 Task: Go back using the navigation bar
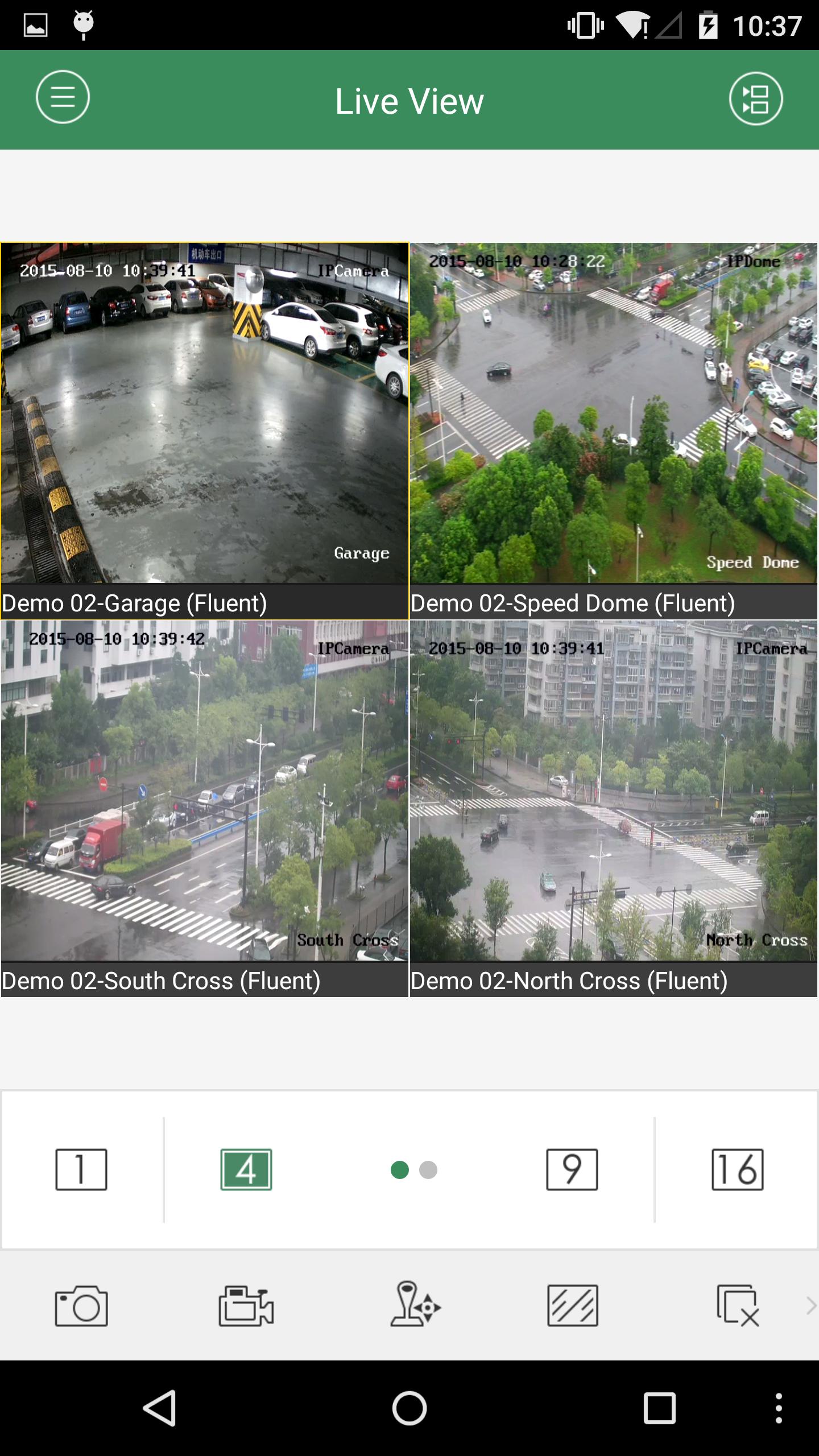point(160,1408)
